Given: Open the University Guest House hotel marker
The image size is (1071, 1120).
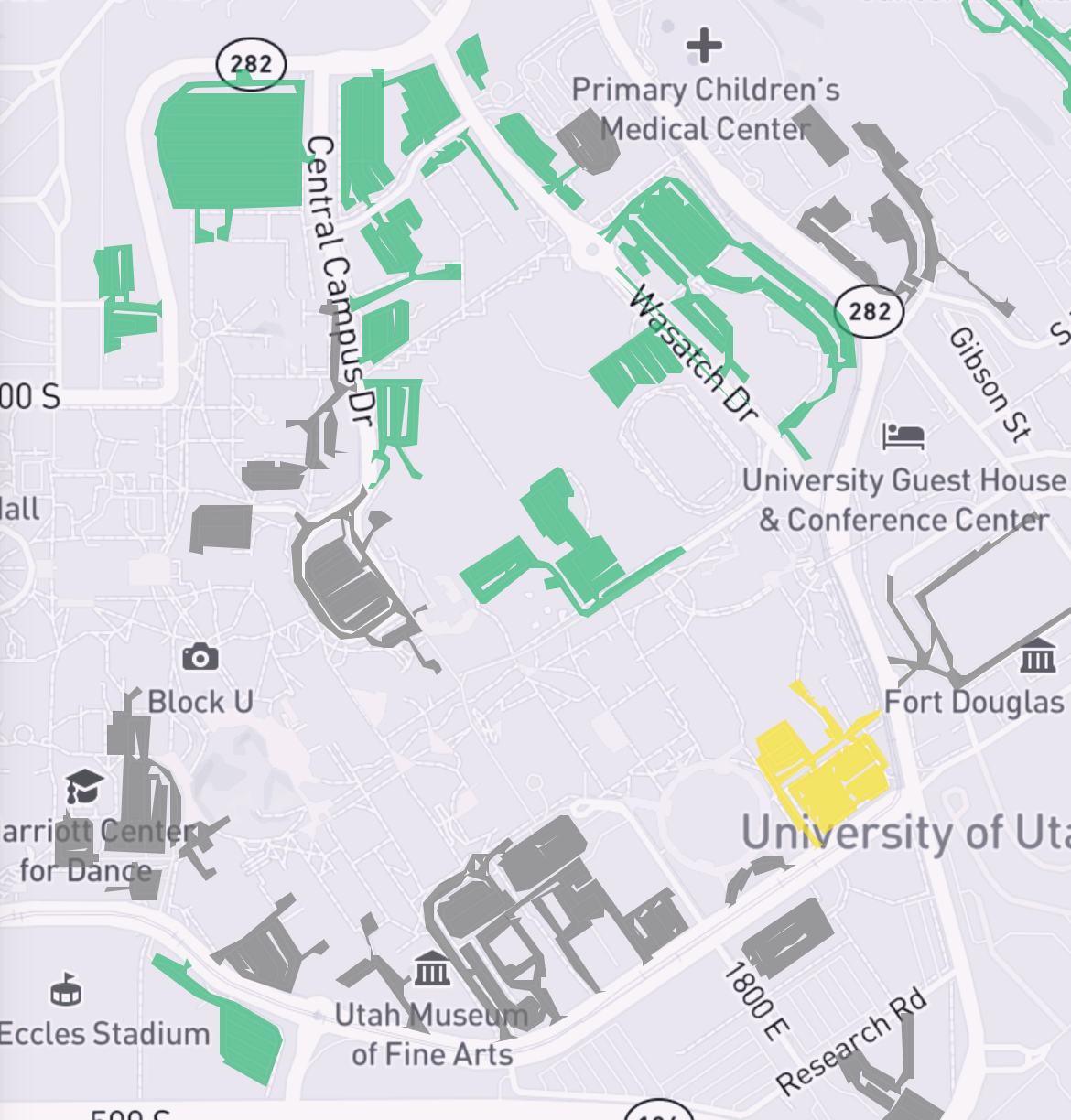Looking at the screenshot, I should (903, 436).
